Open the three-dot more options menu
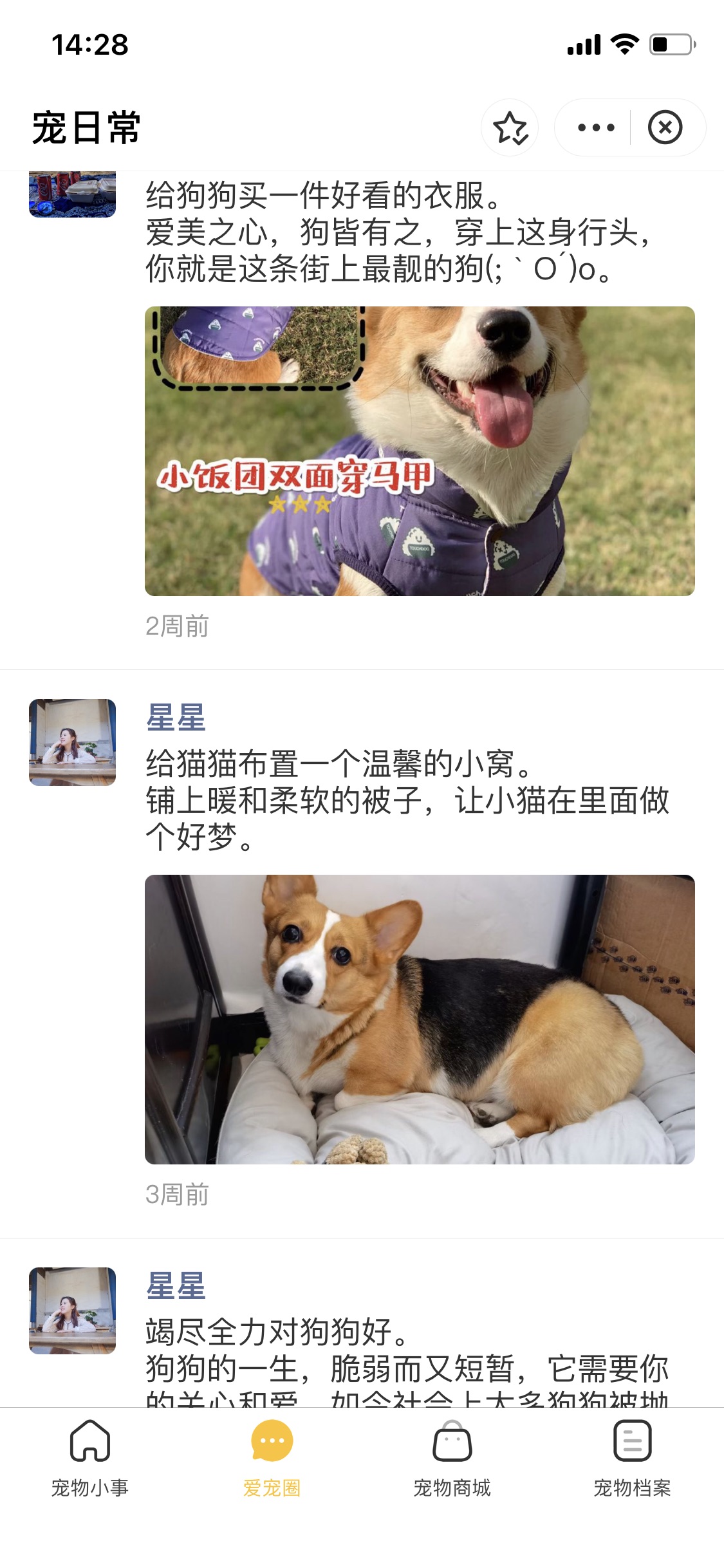The width and height of the screenshot is (724, 1568). (x=595, y=127)
